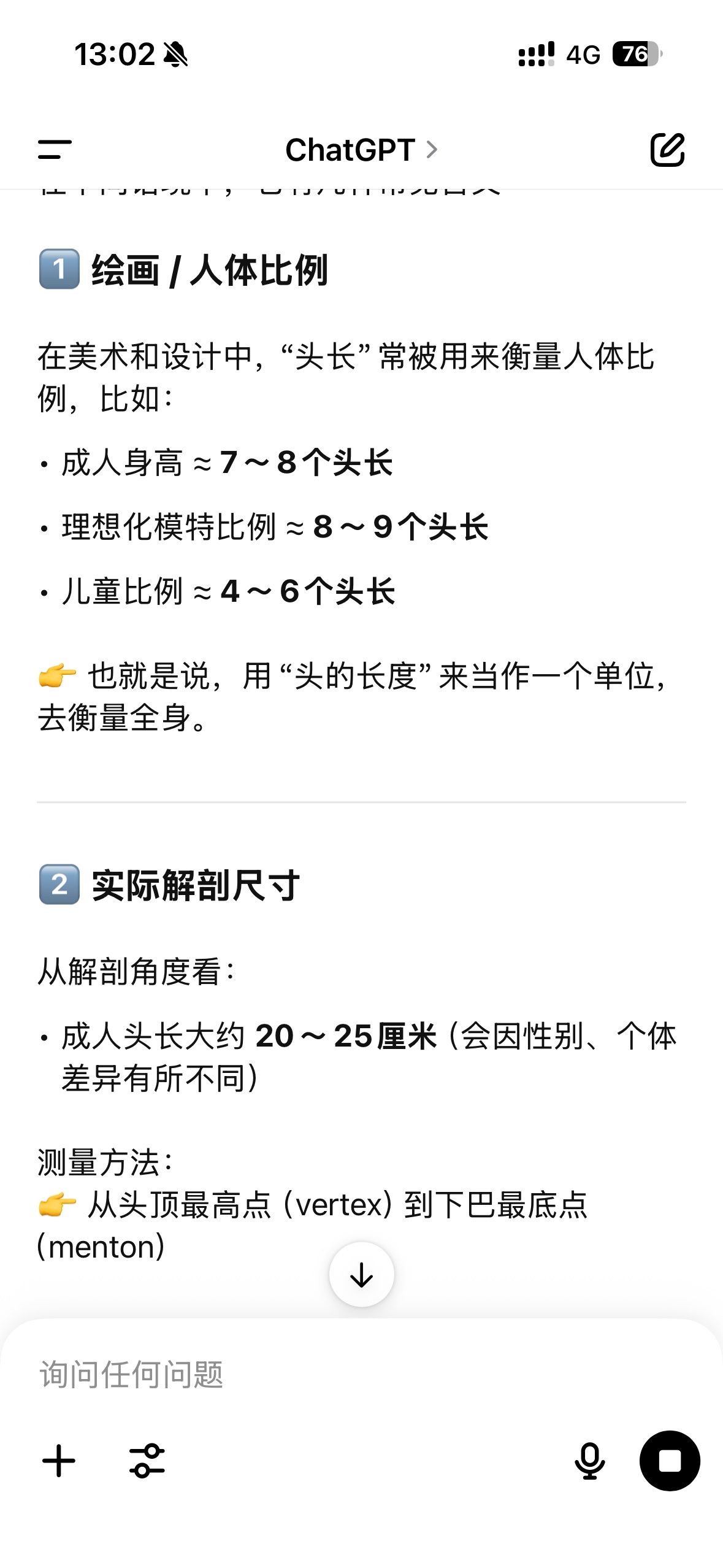Screen dimensions: 723x1568
Task: Add an attachment with the plus icon
Action: (x=59, y=1461)
